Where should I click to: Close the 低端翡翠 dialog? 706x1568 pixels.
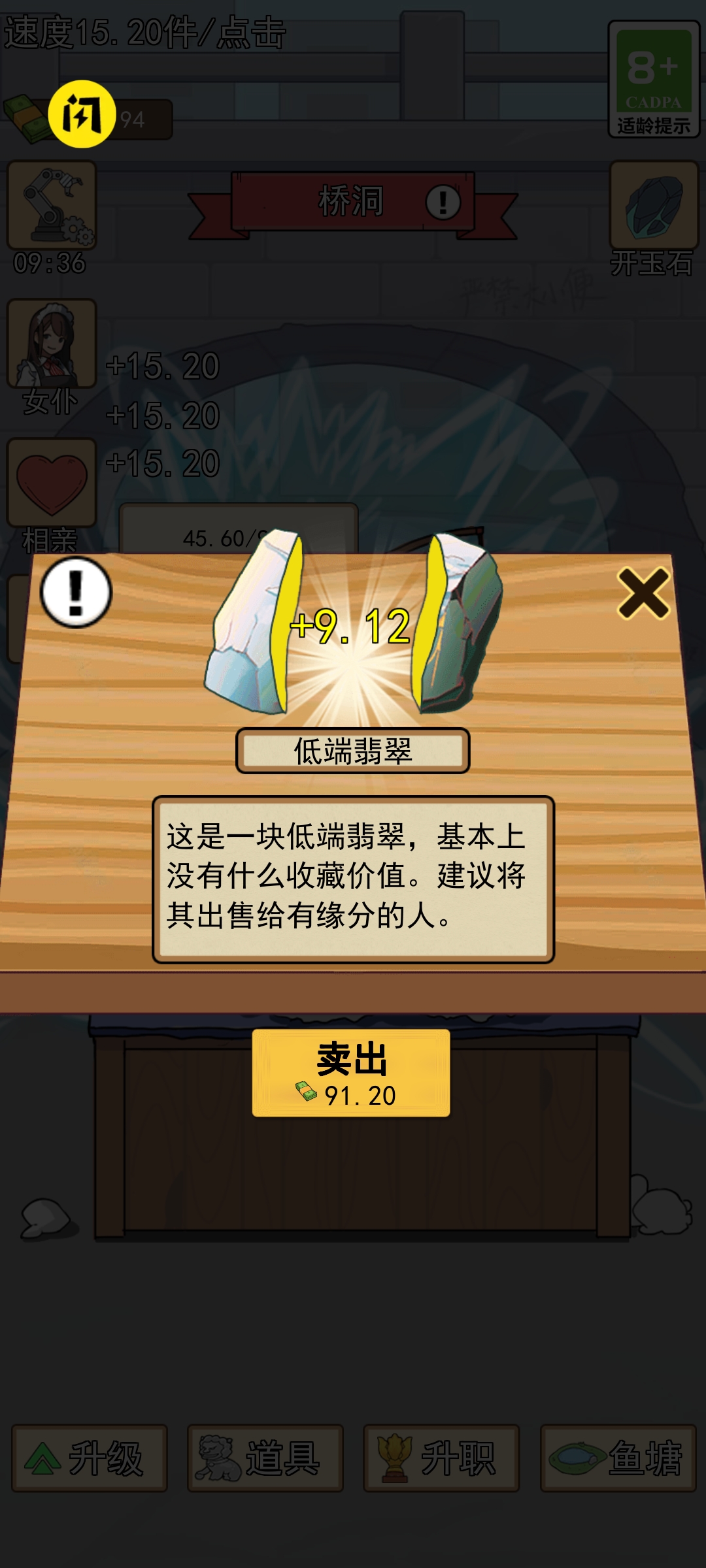pyautogui.click(x=643, y=593)
